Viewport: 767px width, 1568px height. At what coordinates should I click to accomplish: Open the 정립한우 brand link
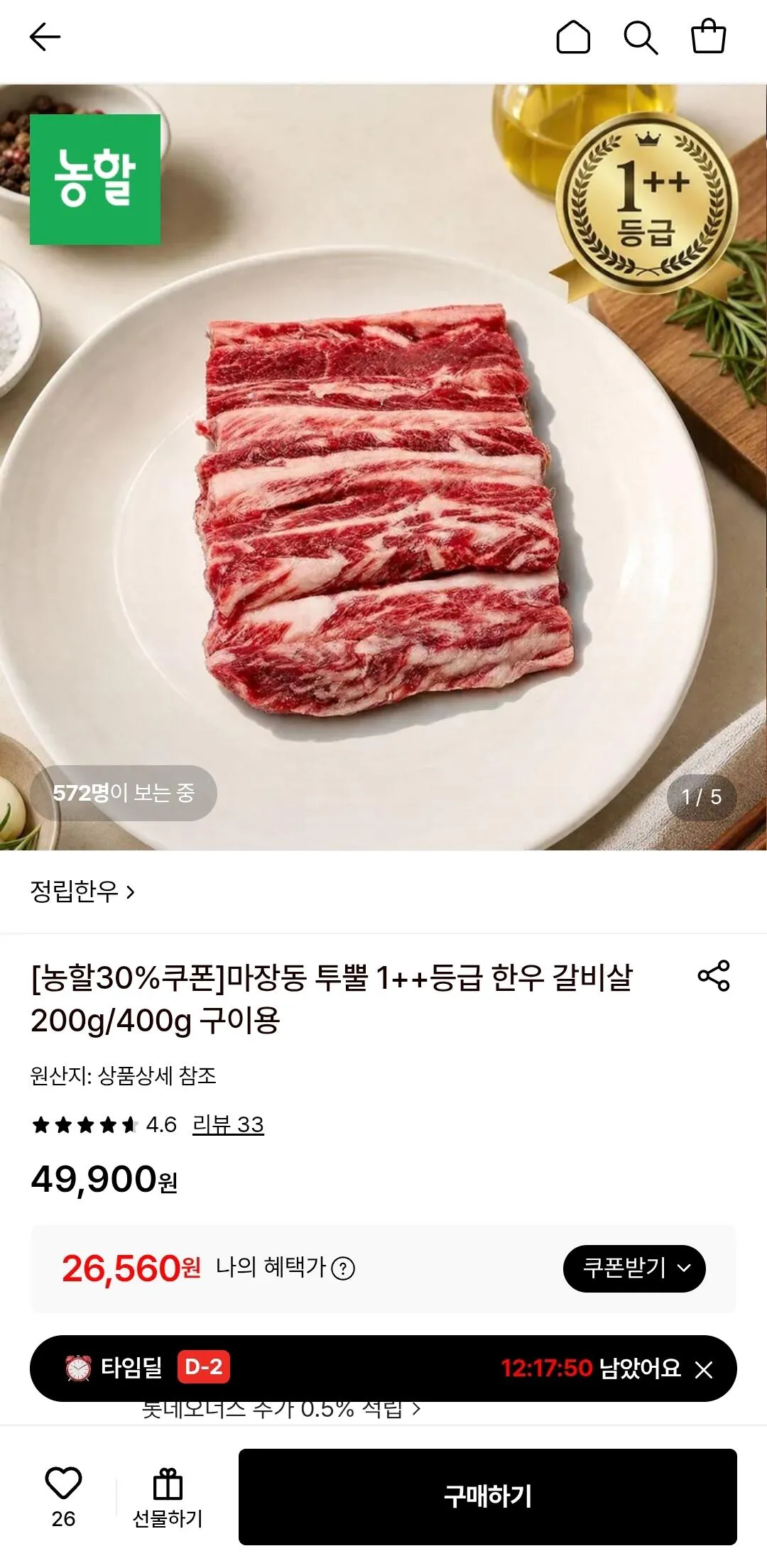click(x=82, y=892)
